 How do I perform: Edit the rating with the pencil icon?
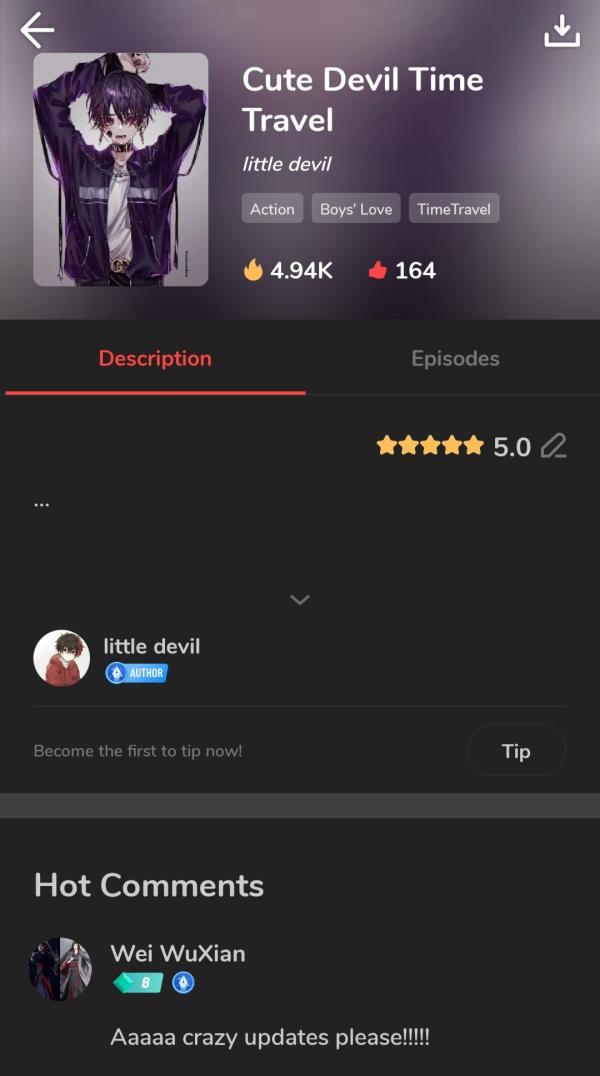[553, 446]
